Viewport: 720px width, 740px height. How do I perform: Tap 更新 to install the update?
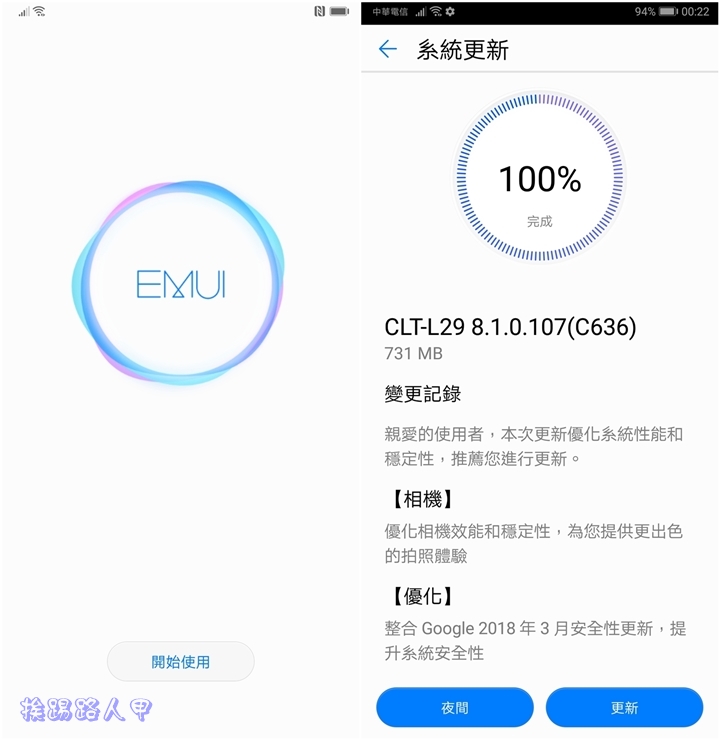click(x=624, y=707)
